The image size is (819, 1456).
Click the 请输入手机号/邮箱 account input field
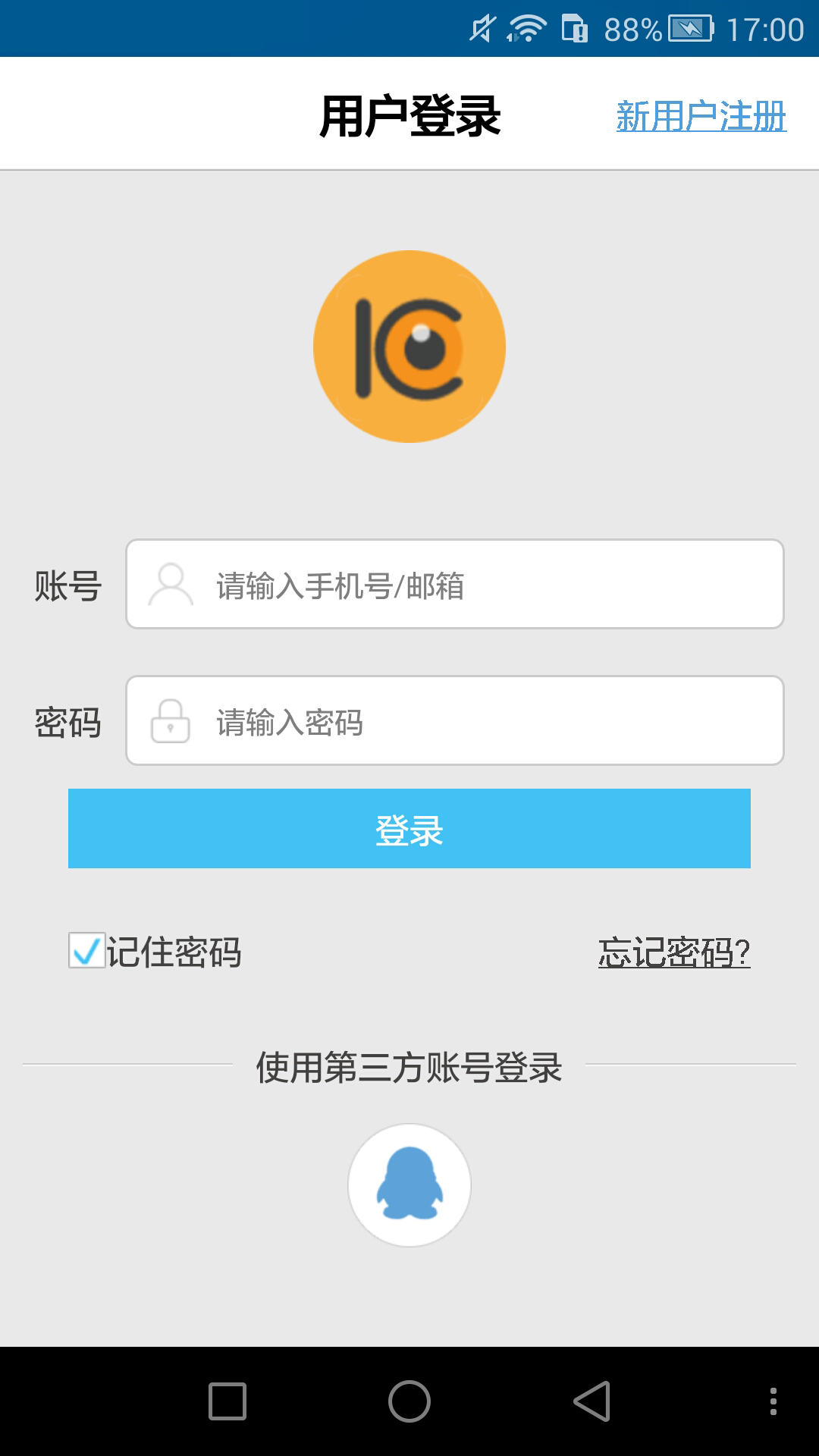[455, 585]
